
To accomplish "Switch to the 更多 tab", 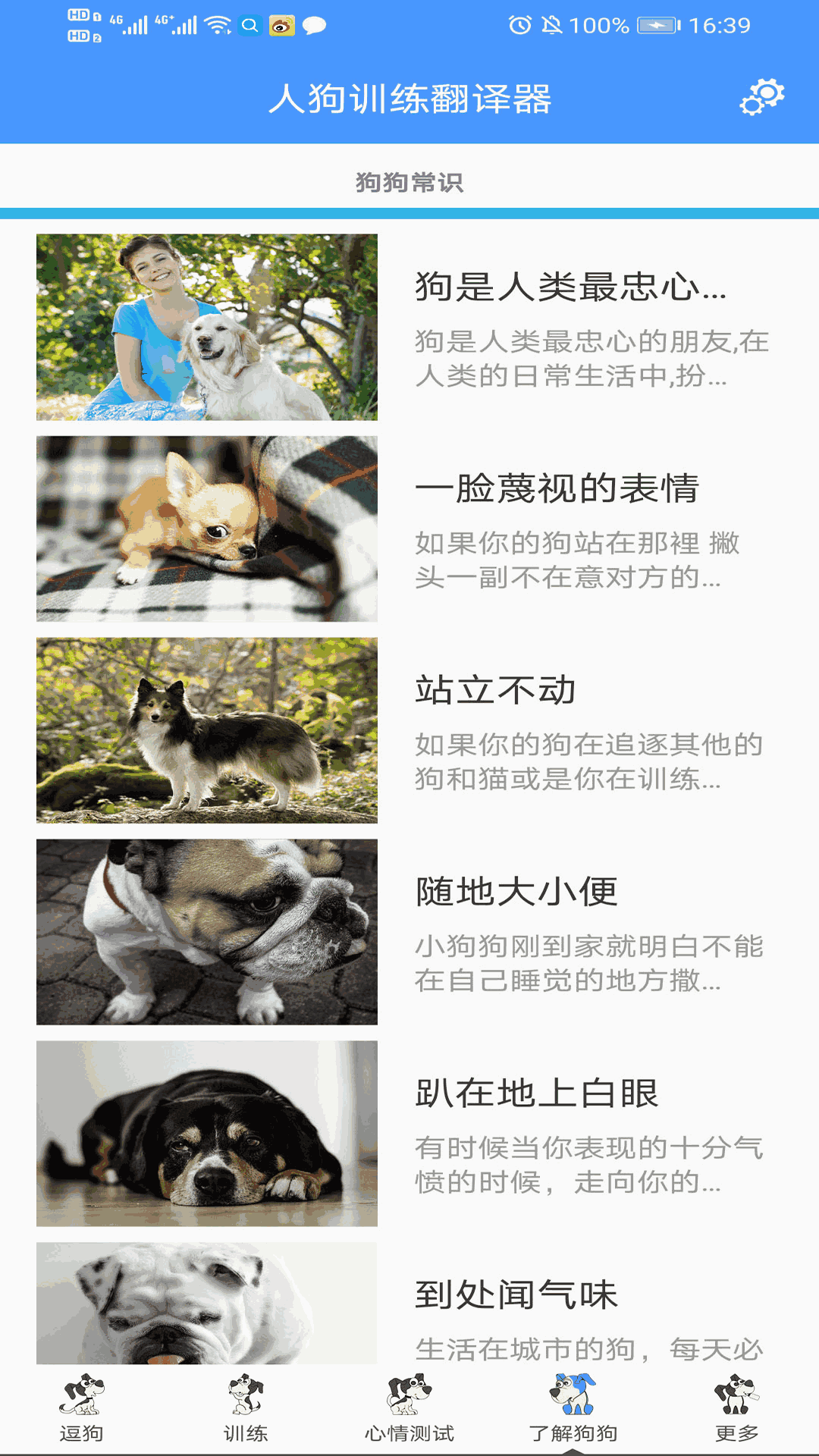I will [x=736, y=1407].
